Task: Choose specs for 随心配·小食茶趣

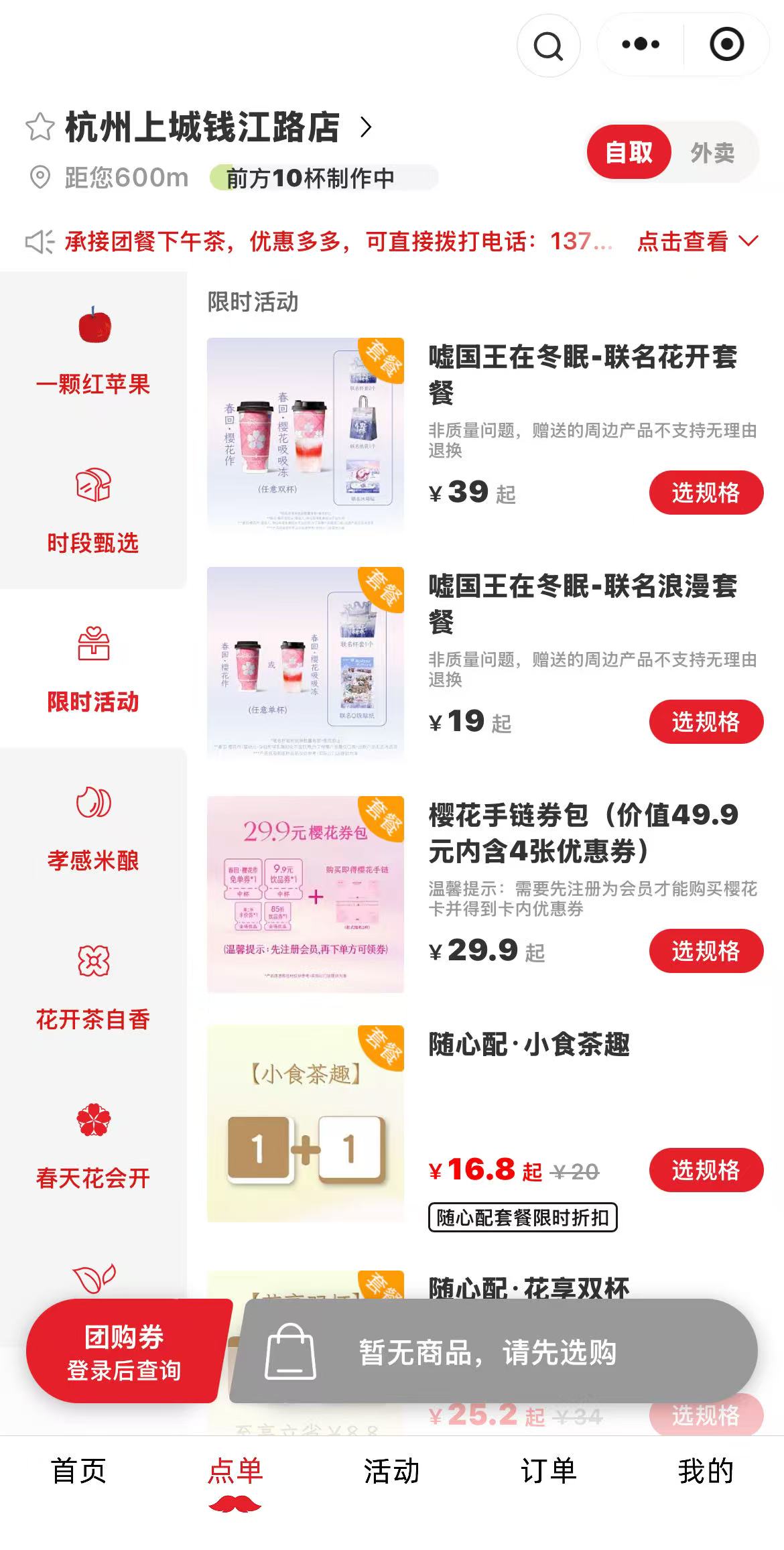Action: 706,1170
